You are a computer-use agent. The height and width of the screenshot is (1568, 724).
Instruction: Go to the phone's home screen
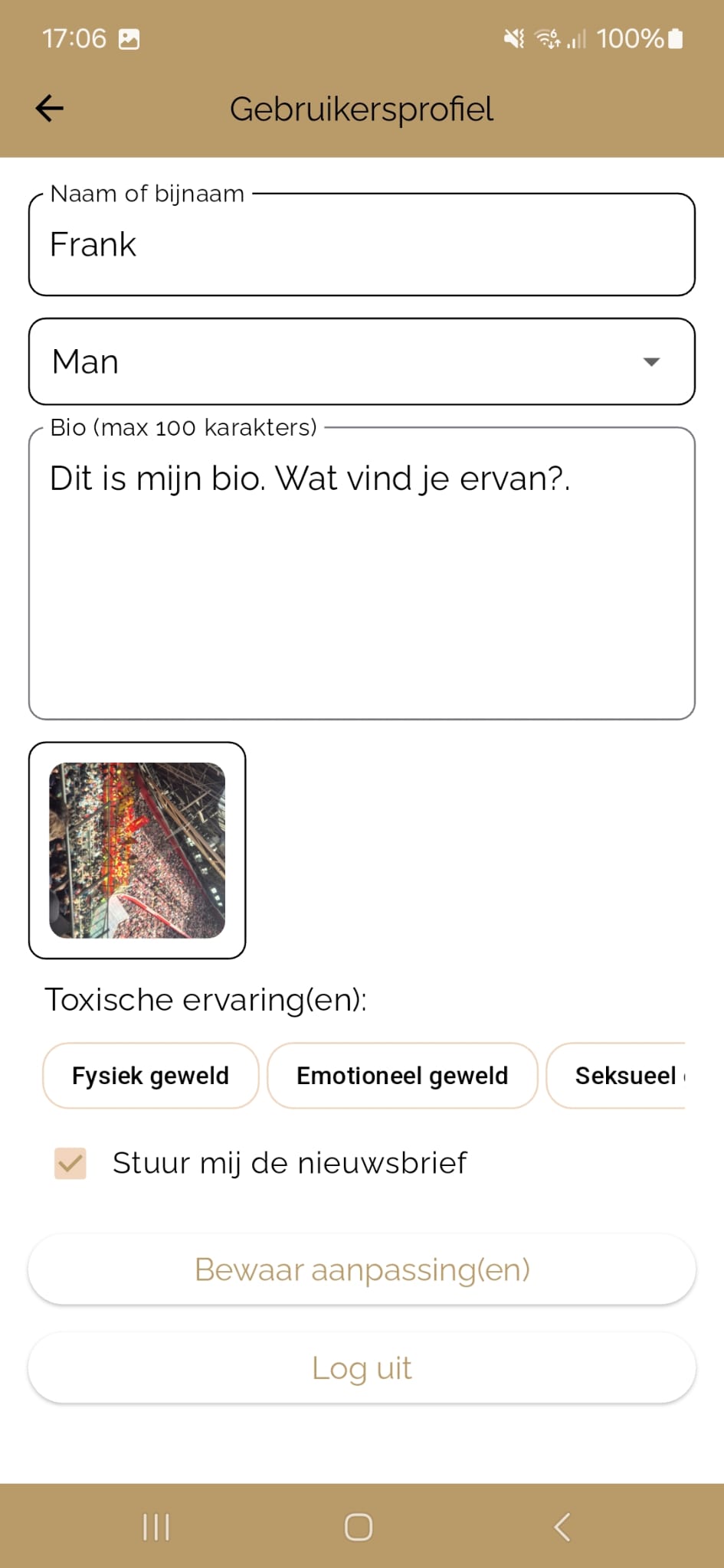coord(359,1527)
